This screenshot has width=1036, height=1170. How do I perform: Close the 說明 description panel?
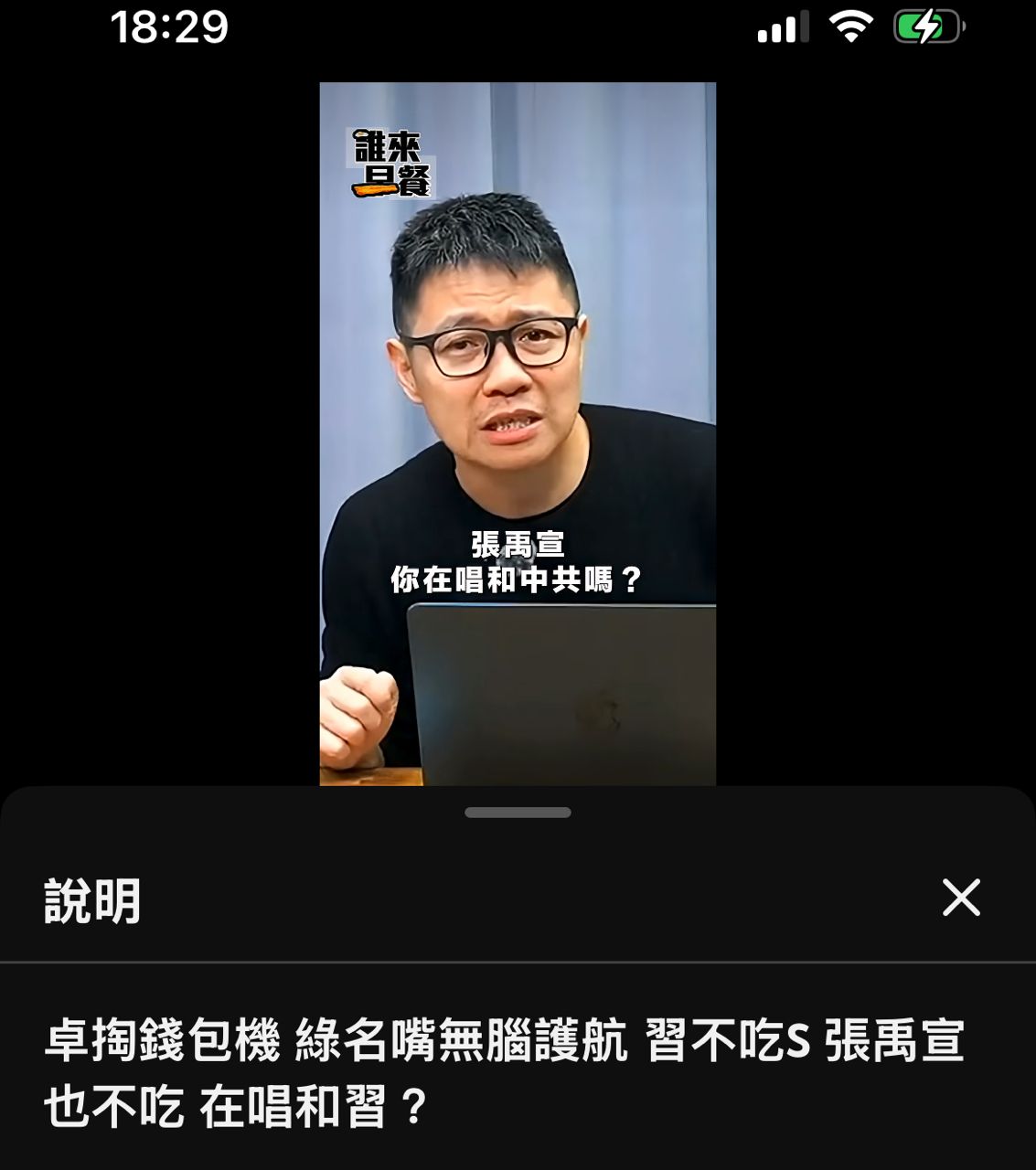click(x=961, y=898)
